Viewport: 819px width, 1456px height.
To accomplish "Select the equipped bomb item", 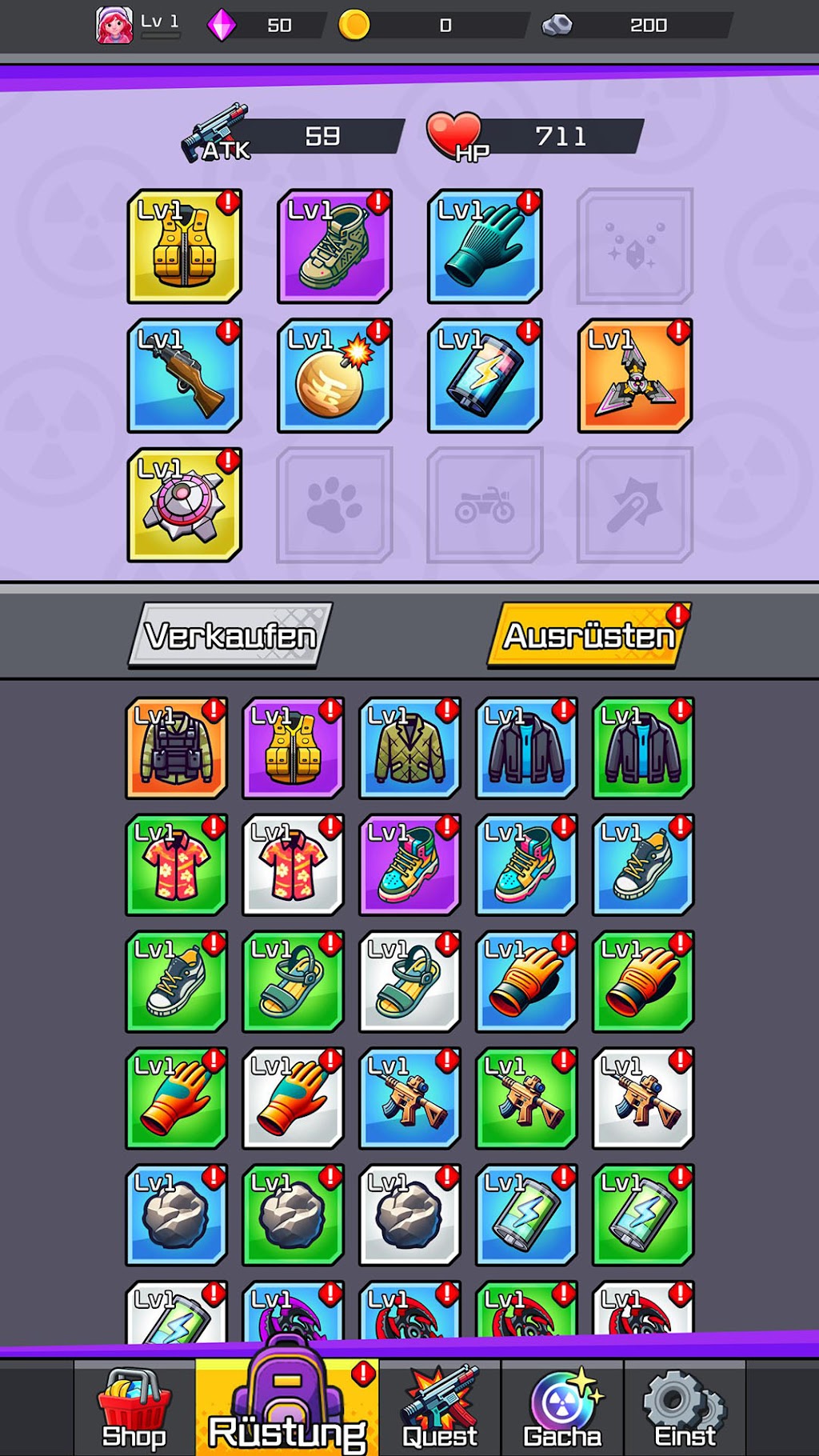I will click(x=335, y=376).
